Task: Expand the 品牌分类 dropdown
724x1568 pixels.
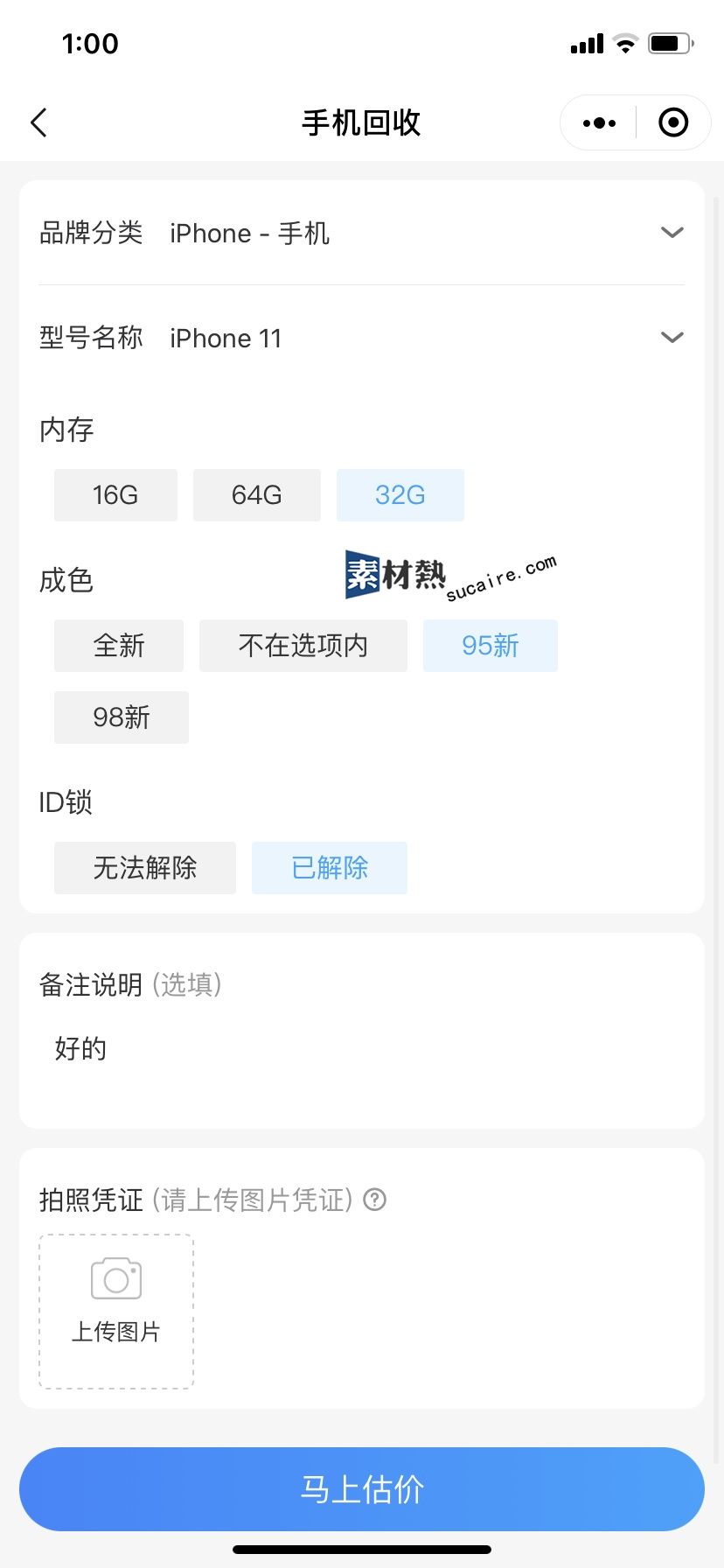Action: coord(672,233)
